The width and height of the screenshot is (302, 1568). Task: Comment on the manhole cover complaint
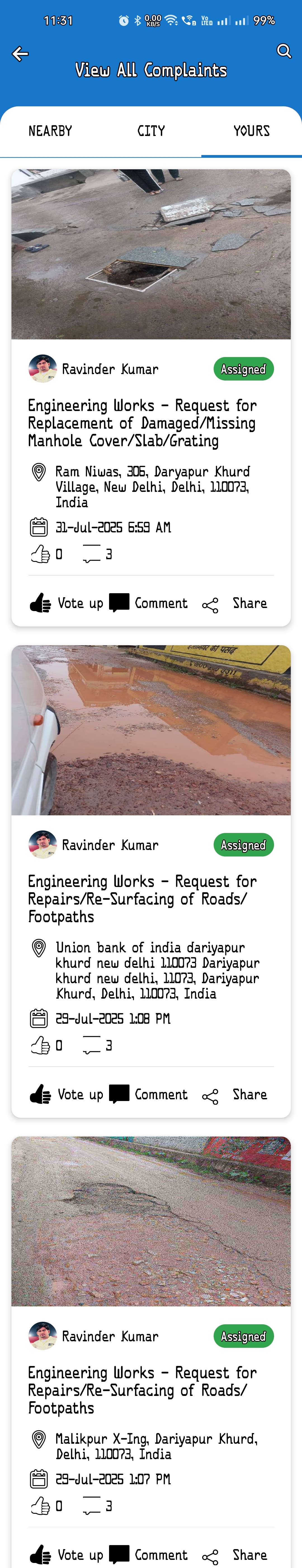coord(148,603)
